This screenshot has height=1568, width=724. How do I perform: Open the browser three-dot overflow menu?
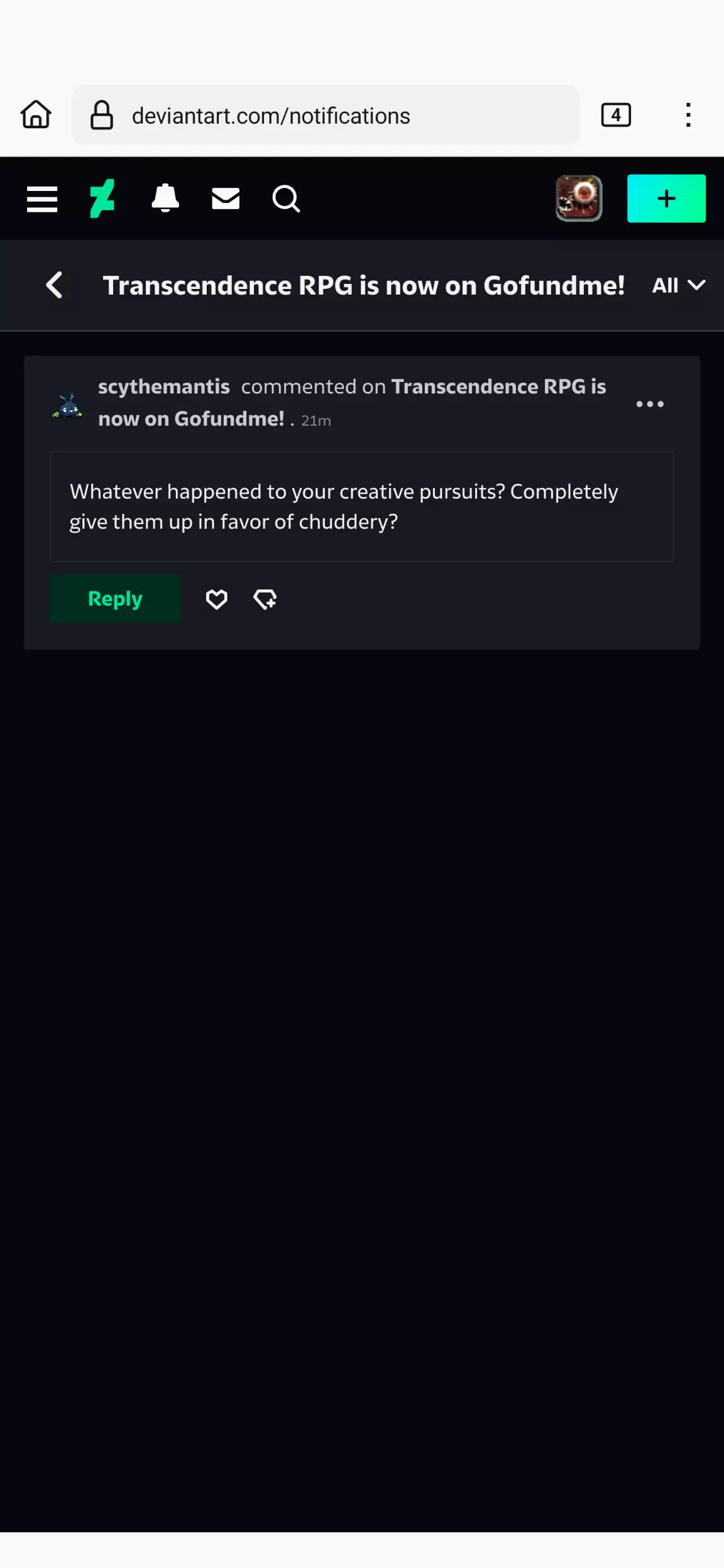[x=688, y=115]
